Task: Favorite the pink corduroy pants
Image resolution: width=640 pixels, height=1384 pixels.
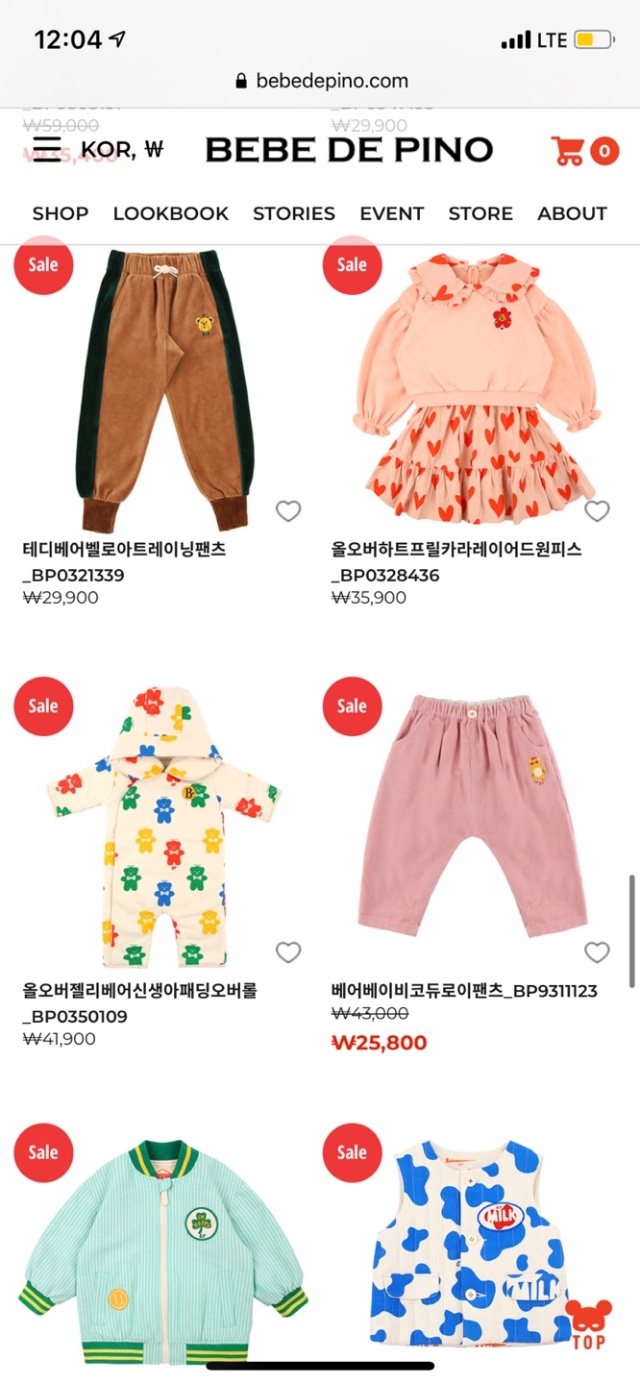Action: (x=597, y=952)
